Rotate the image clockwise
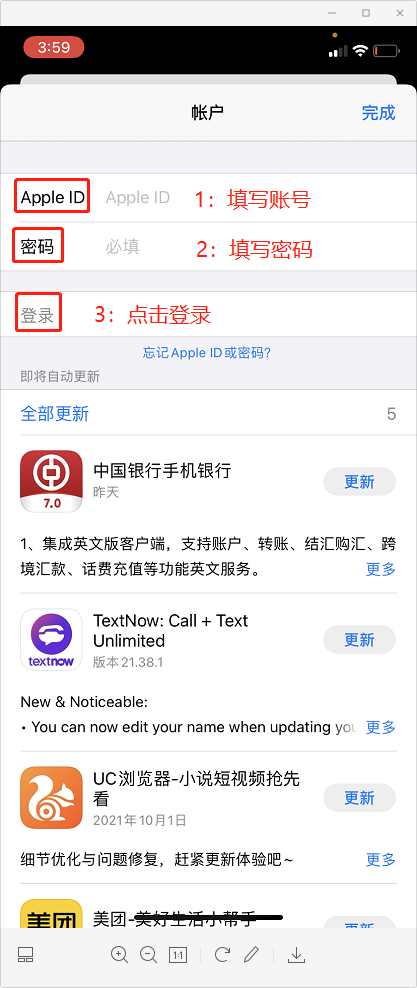Viewport: 417px width, 988px height. [x=221, y=955]
